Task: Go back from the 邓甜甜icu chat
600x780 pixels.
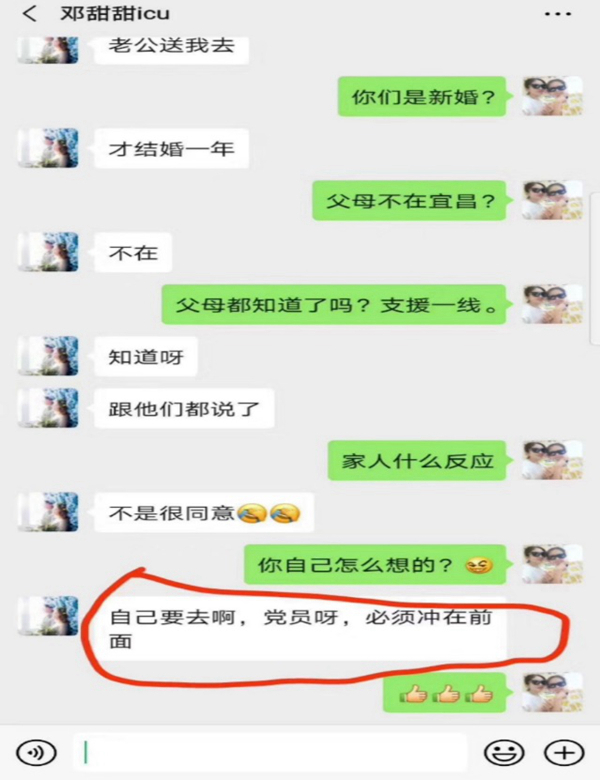Action: (30, 14)
